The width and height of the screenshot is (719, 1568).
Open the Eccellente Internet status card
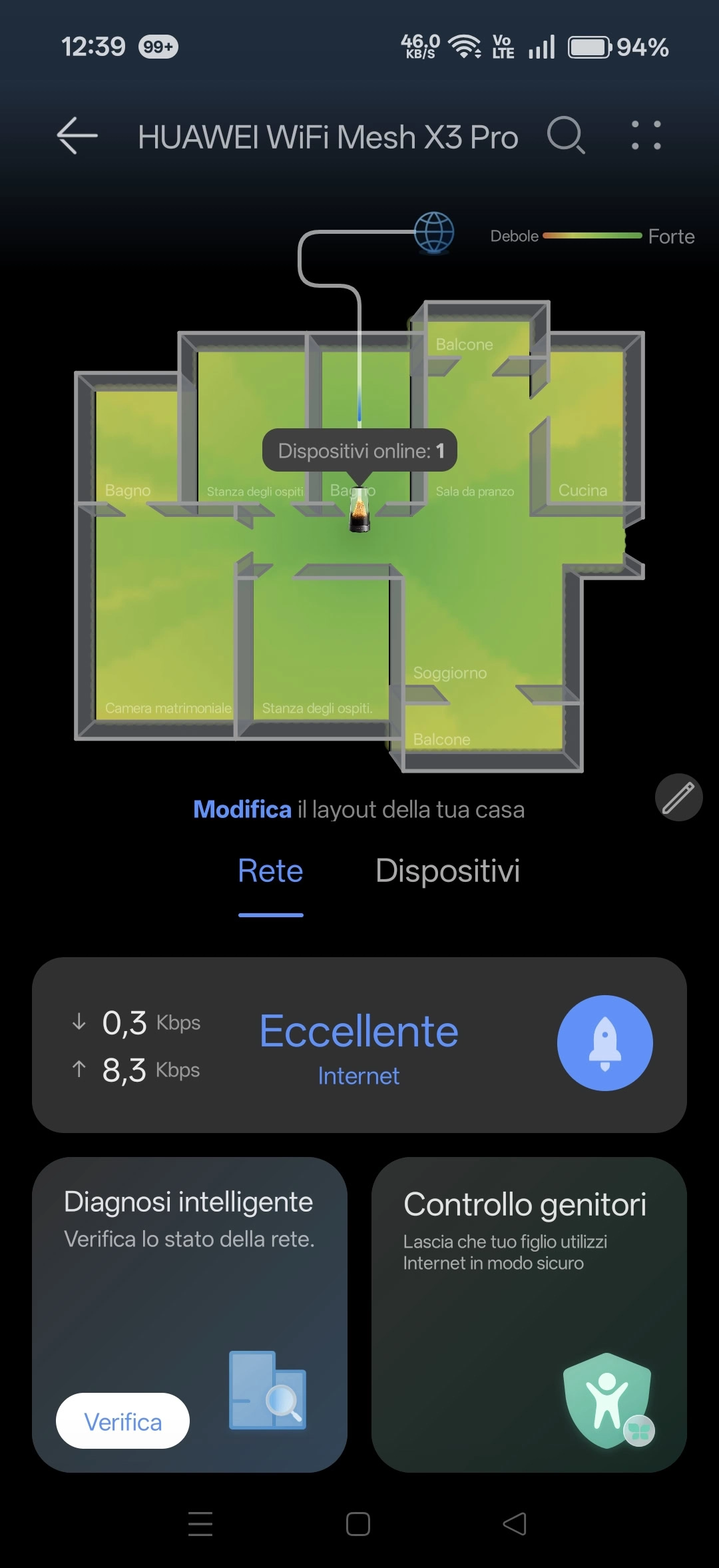click(x=359, y=1045)
